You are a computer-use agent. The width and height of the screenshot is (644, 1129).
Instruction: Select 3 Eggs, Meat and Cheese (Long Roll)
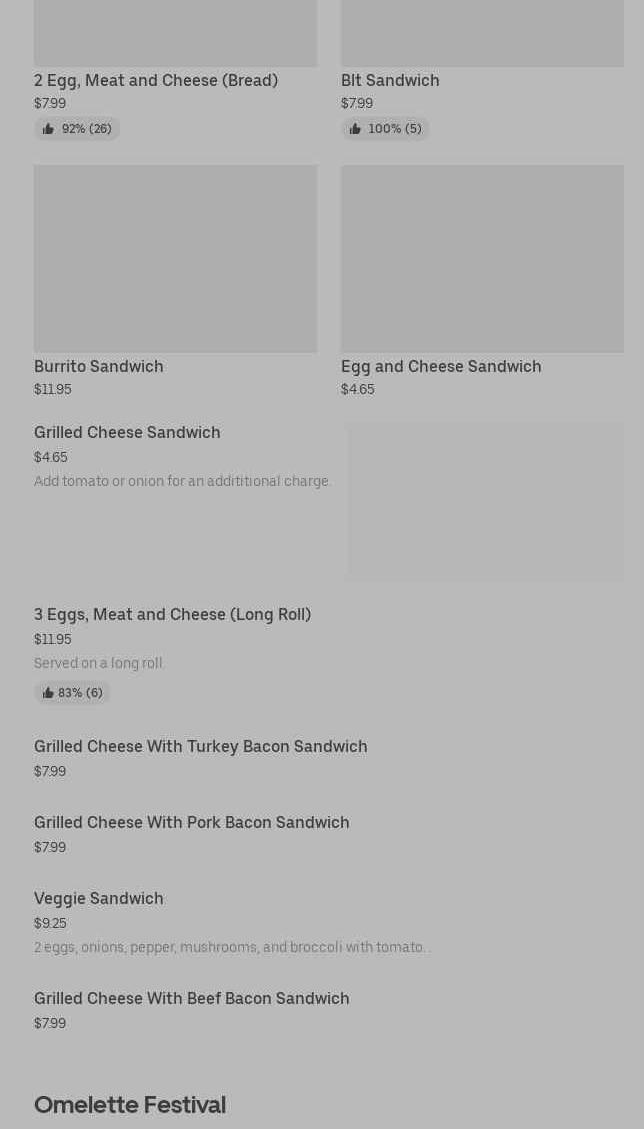172,615
